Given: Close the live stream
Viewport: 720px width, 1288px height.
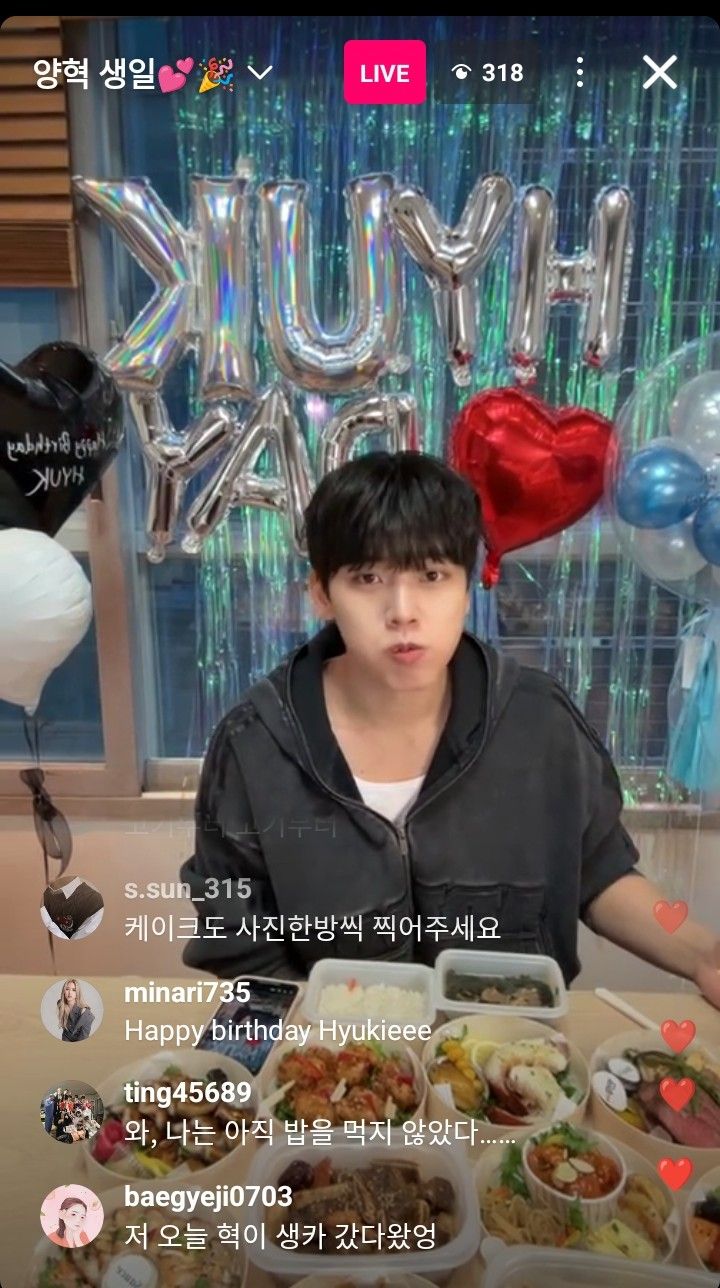Looking at the screenshot, I should [660, 72].
